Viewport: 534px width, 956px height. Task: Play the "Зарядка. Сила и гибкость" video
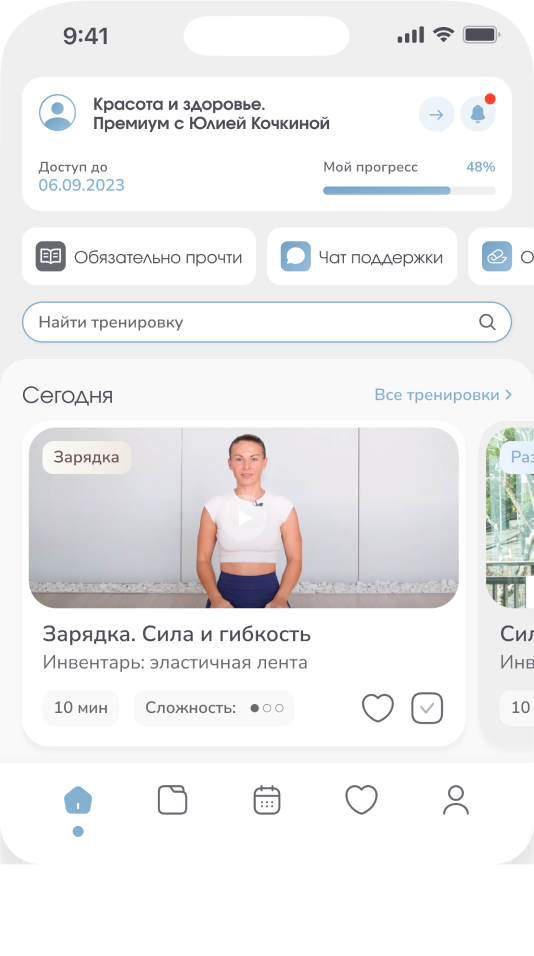[244, 518]
